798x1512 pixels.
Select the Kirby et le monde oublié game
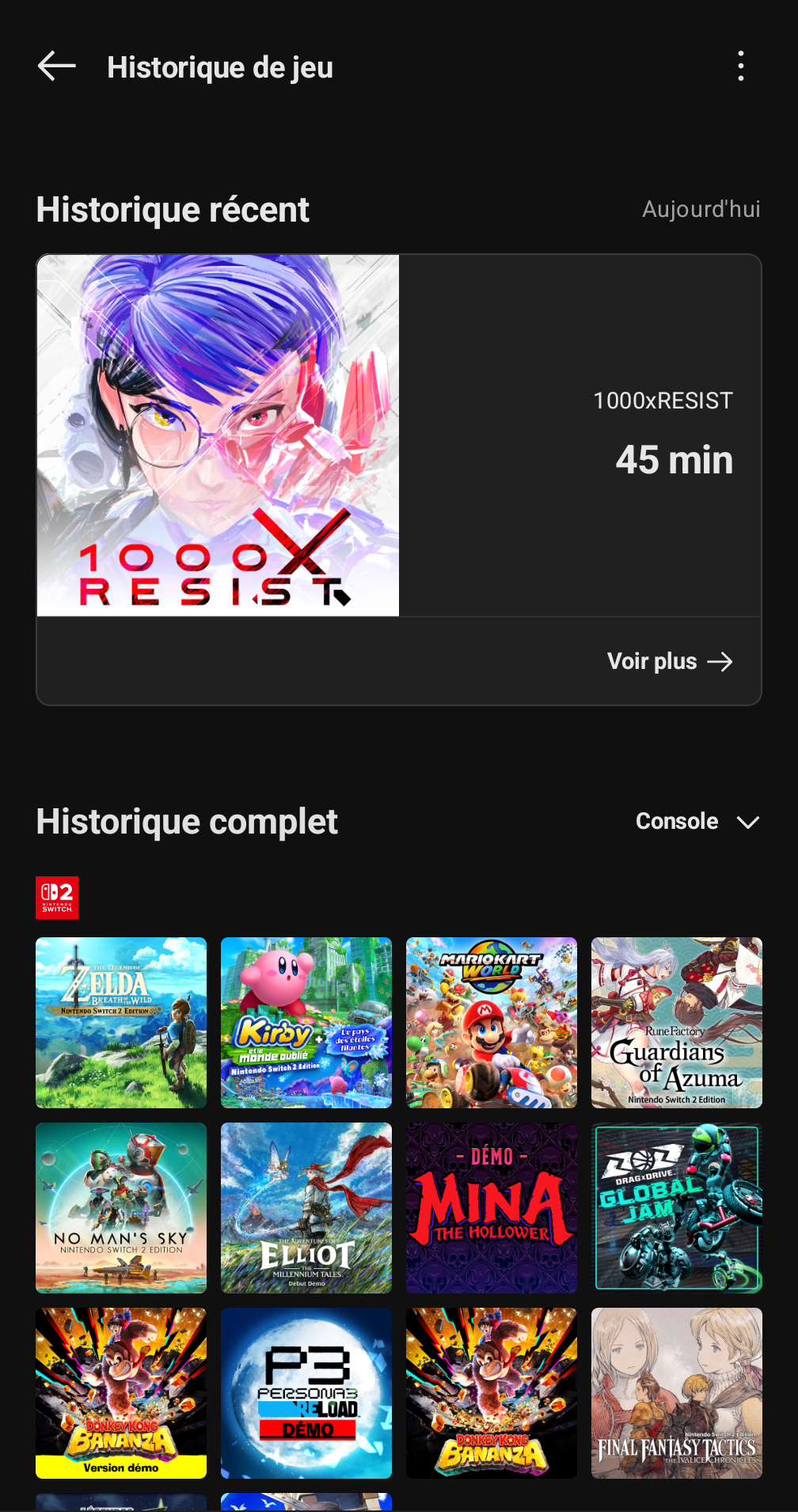tap(306, 1023)
